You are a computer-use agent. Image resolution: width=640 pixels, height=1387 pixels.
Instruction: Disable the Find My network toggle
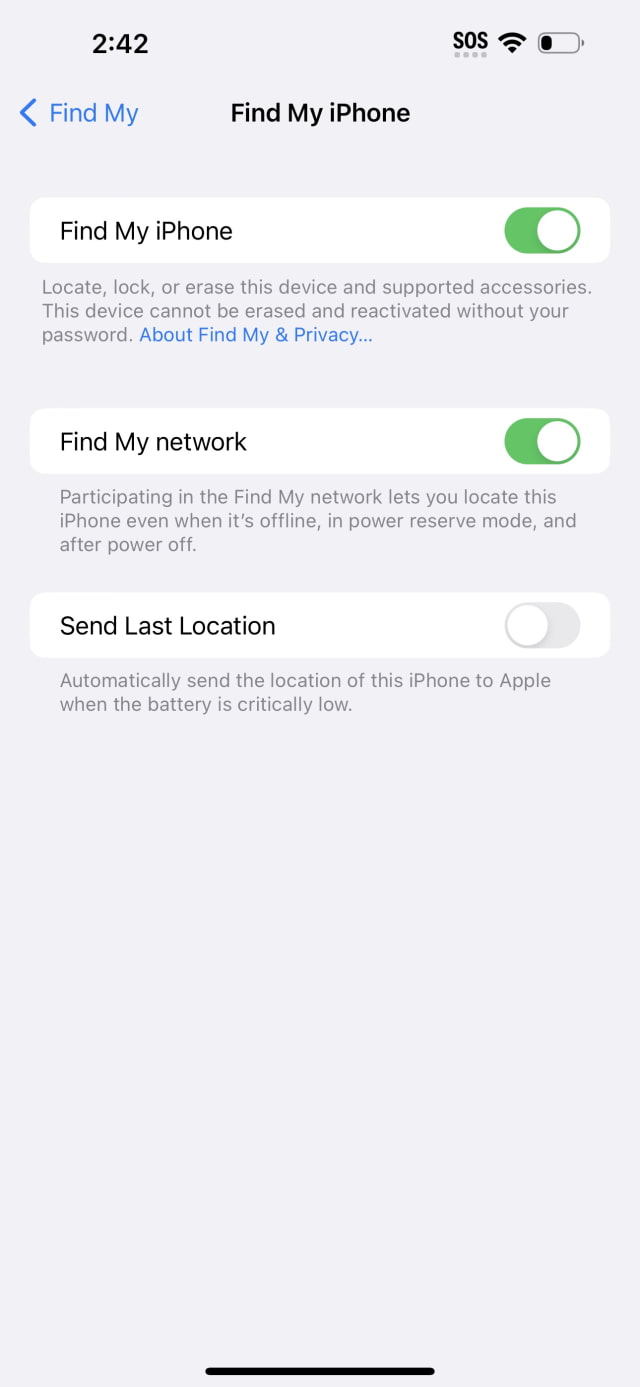click(x=541, y=442)
